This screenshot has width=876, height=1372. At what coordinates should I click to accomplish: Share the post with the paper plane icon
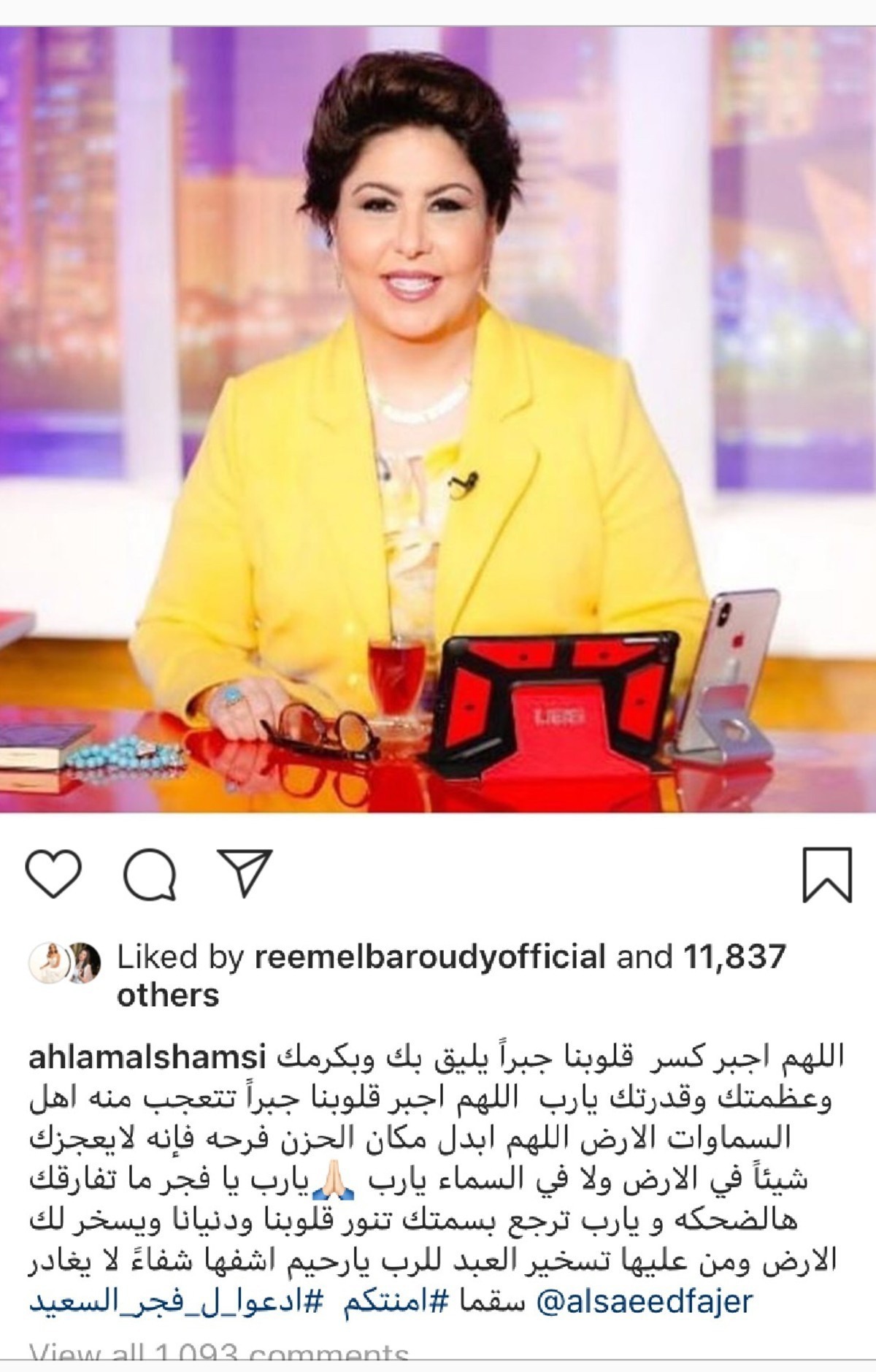[247, 873]
